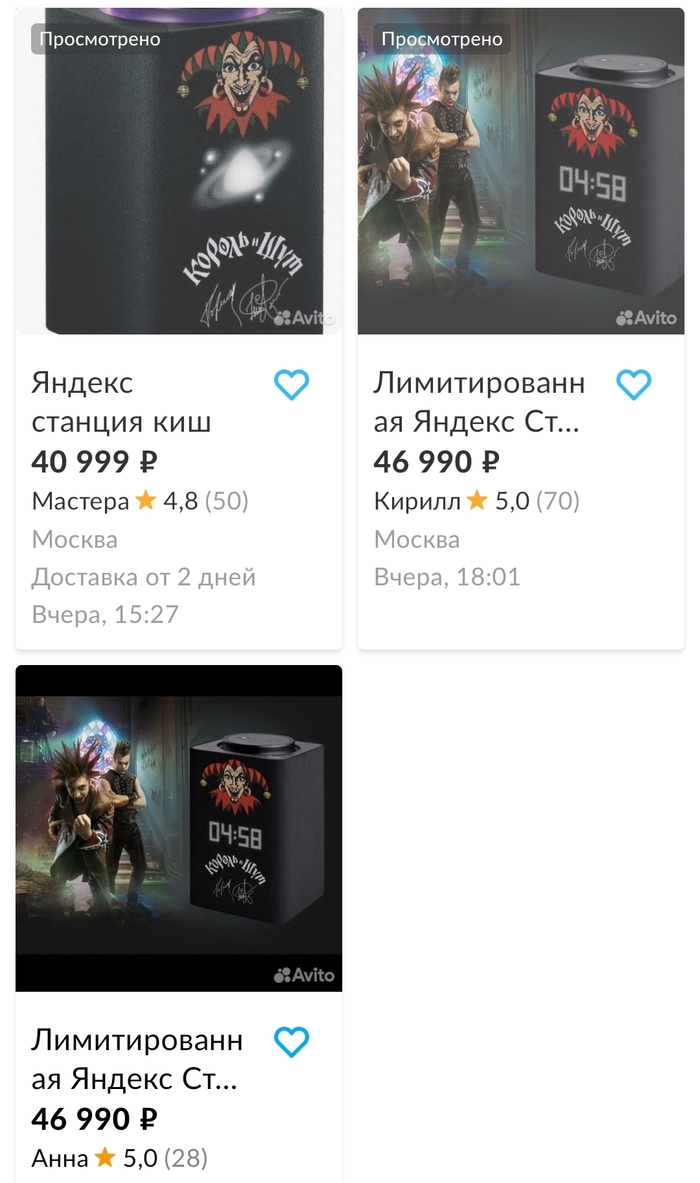Open Анна's Лимитированная Яндекс Станция listing
Viewport: 700px width, 1183px height.
pos(137,1060)
